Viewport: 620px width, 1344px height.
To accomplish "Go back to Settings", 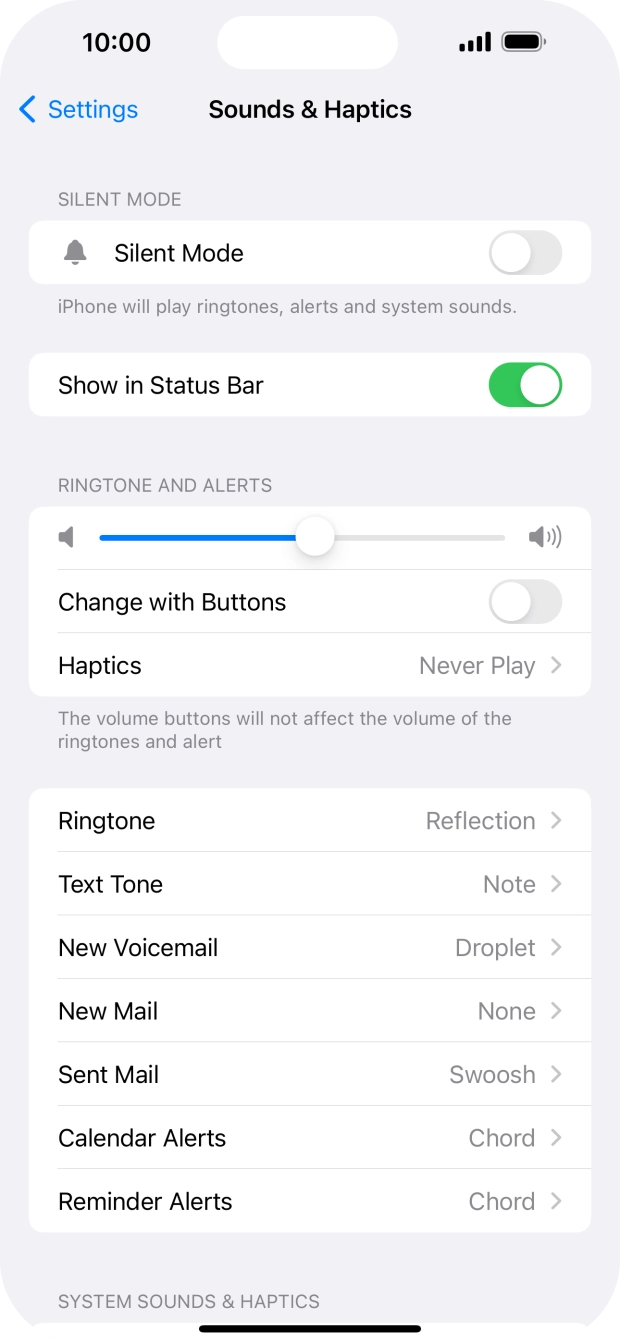I will (78, 109).
